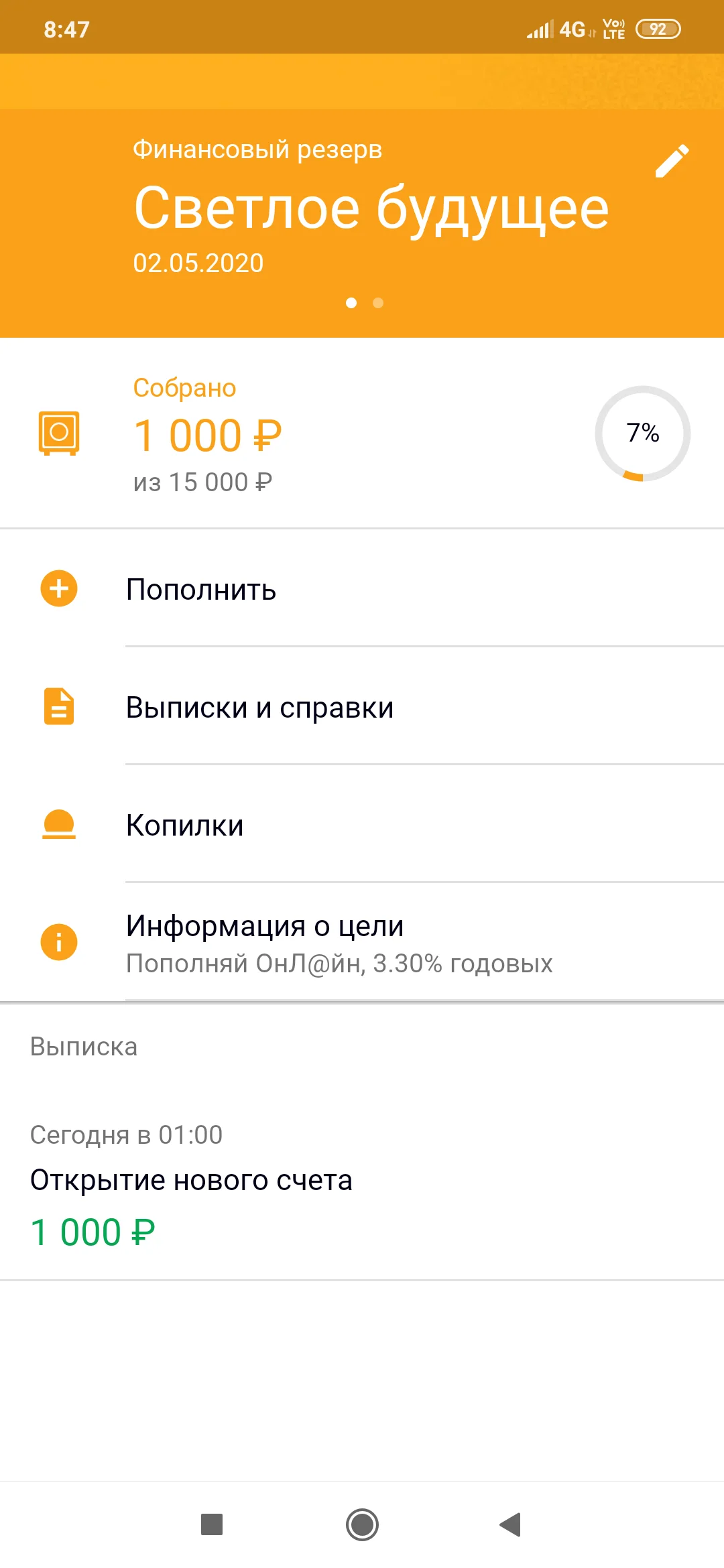The height and width of the screenshot is (1568, 724).
Task: Tap the 7% circular progress ring
Action: [x=642, y=434]
